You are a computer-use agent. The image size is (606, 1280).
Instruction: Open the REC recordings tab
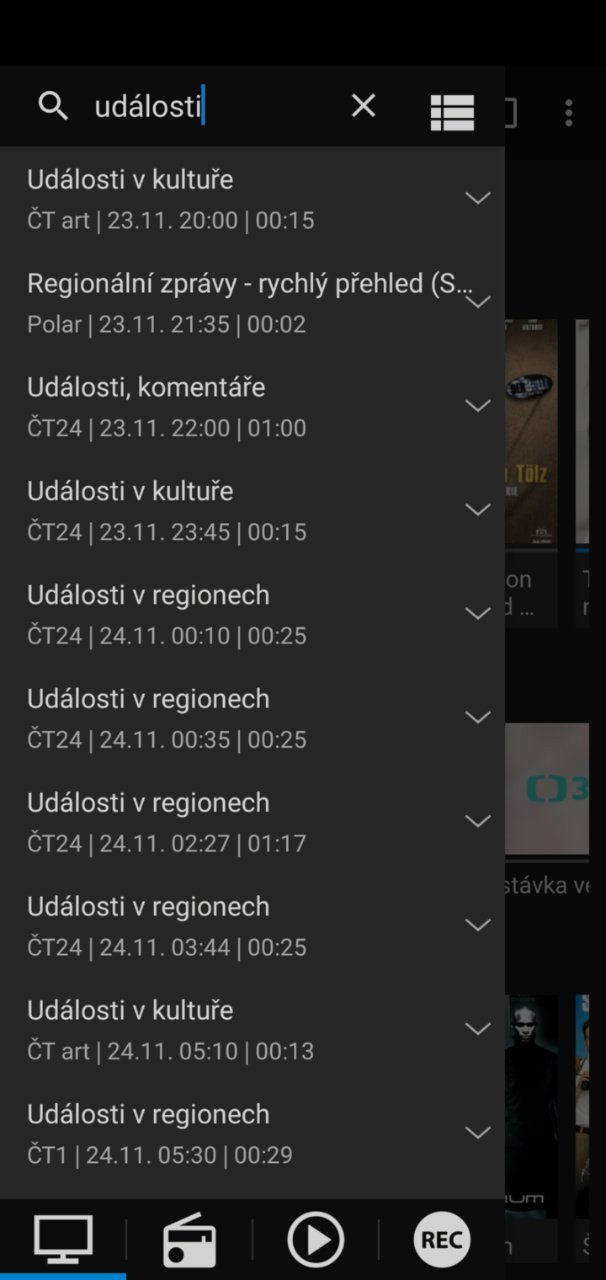(x=441, y=1241)
